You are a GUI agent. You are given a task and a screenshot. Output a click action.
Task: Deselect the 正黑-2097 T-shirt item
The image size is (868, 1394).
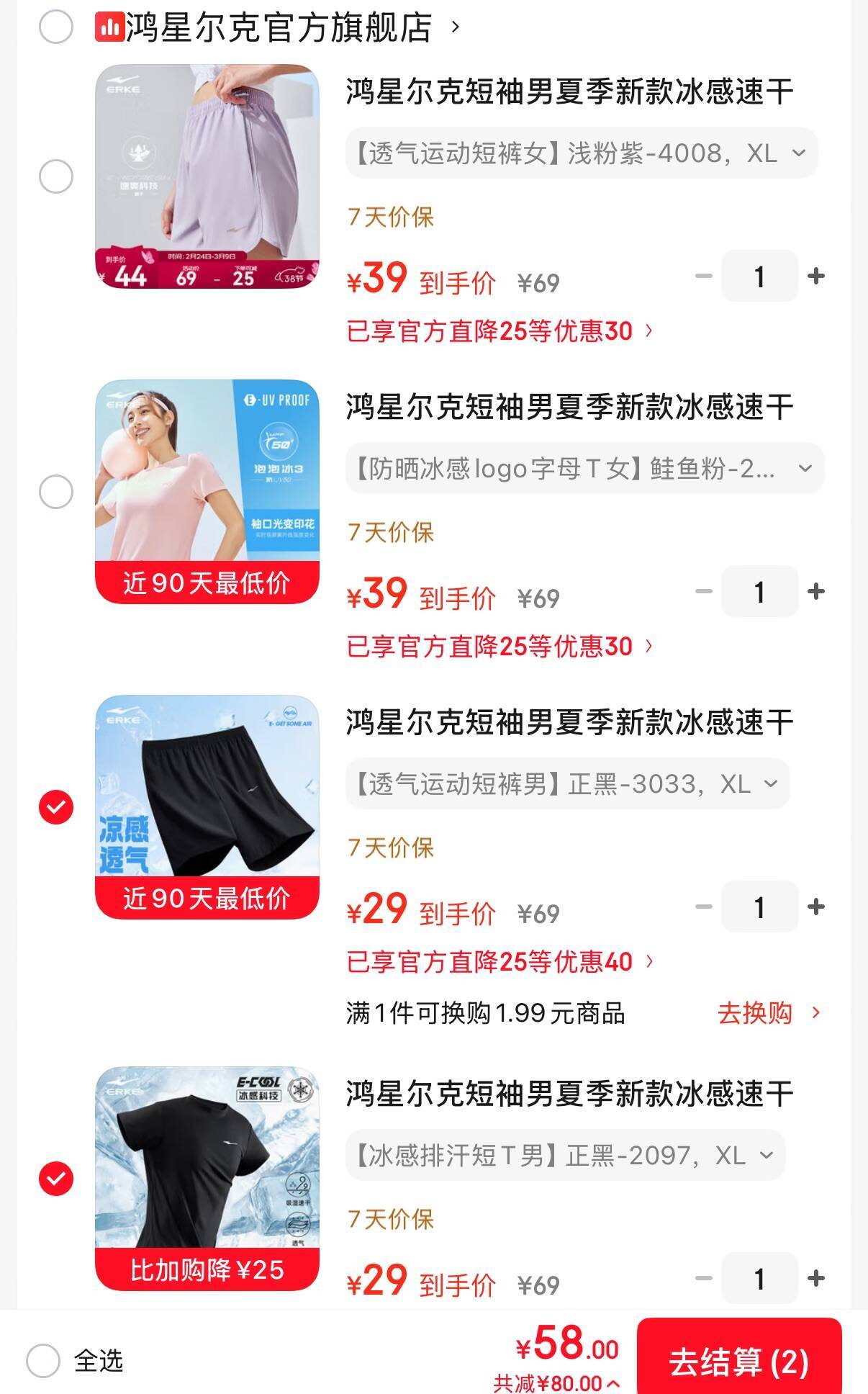[x=56, y=1179]
